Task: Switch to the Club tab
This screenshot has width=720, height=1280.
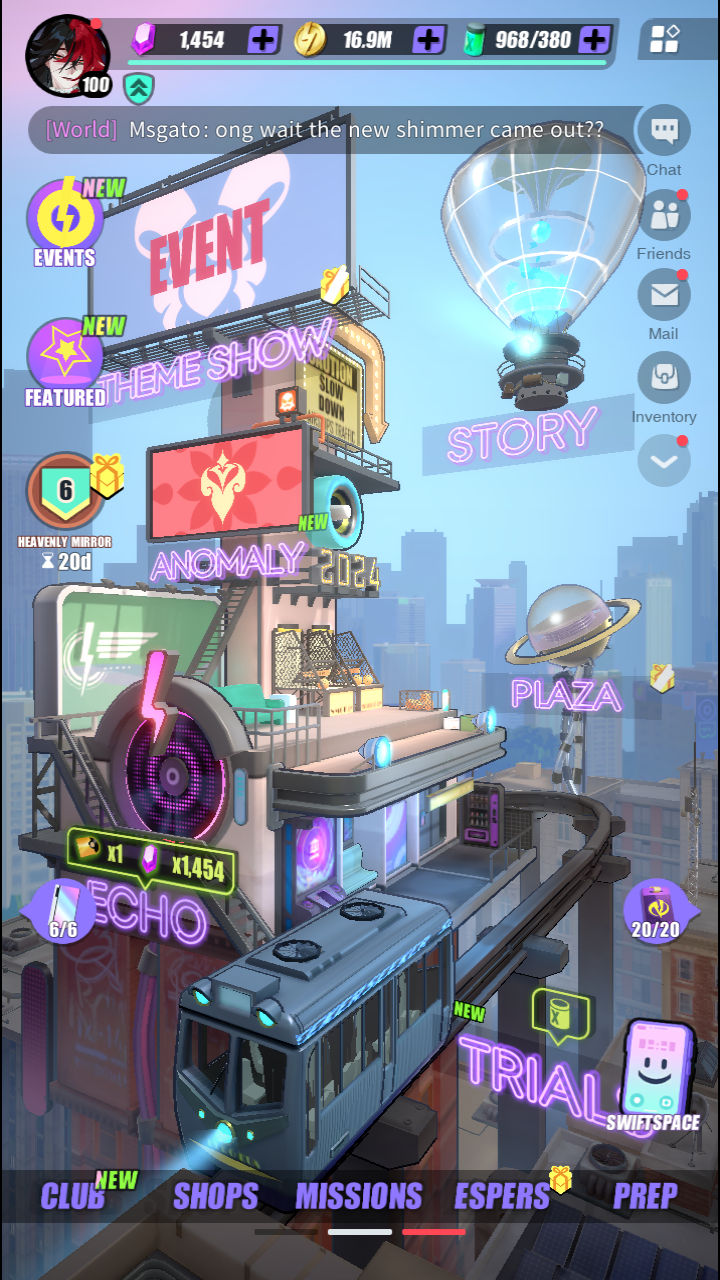Action: tap(73, 1196)
